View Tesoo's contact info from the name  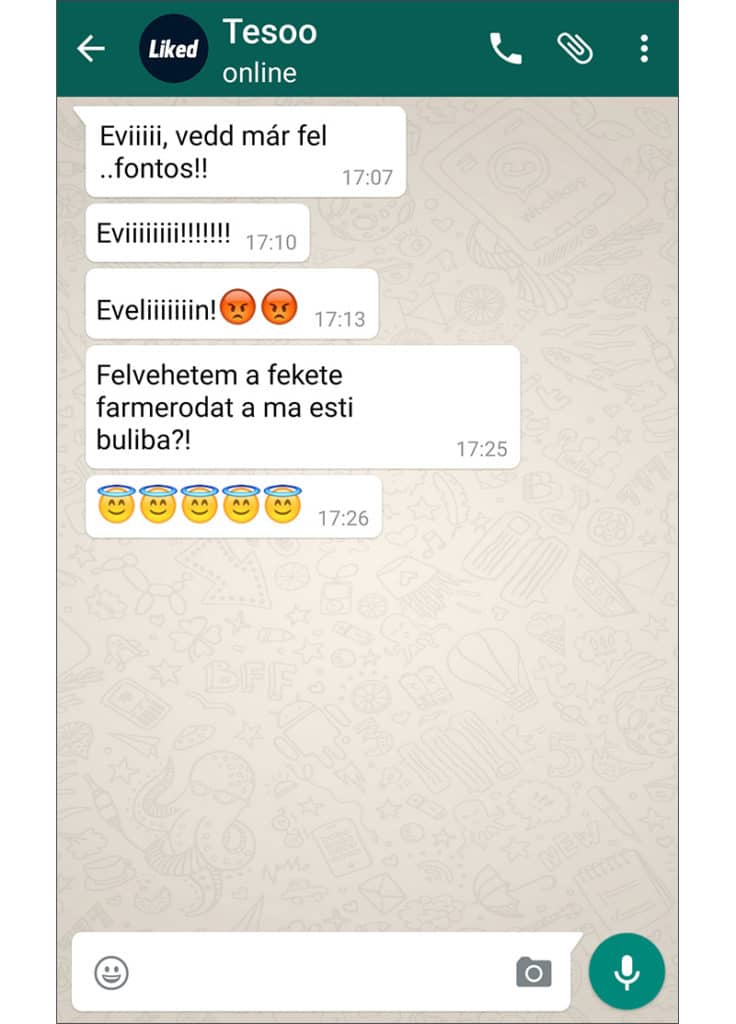268,32
